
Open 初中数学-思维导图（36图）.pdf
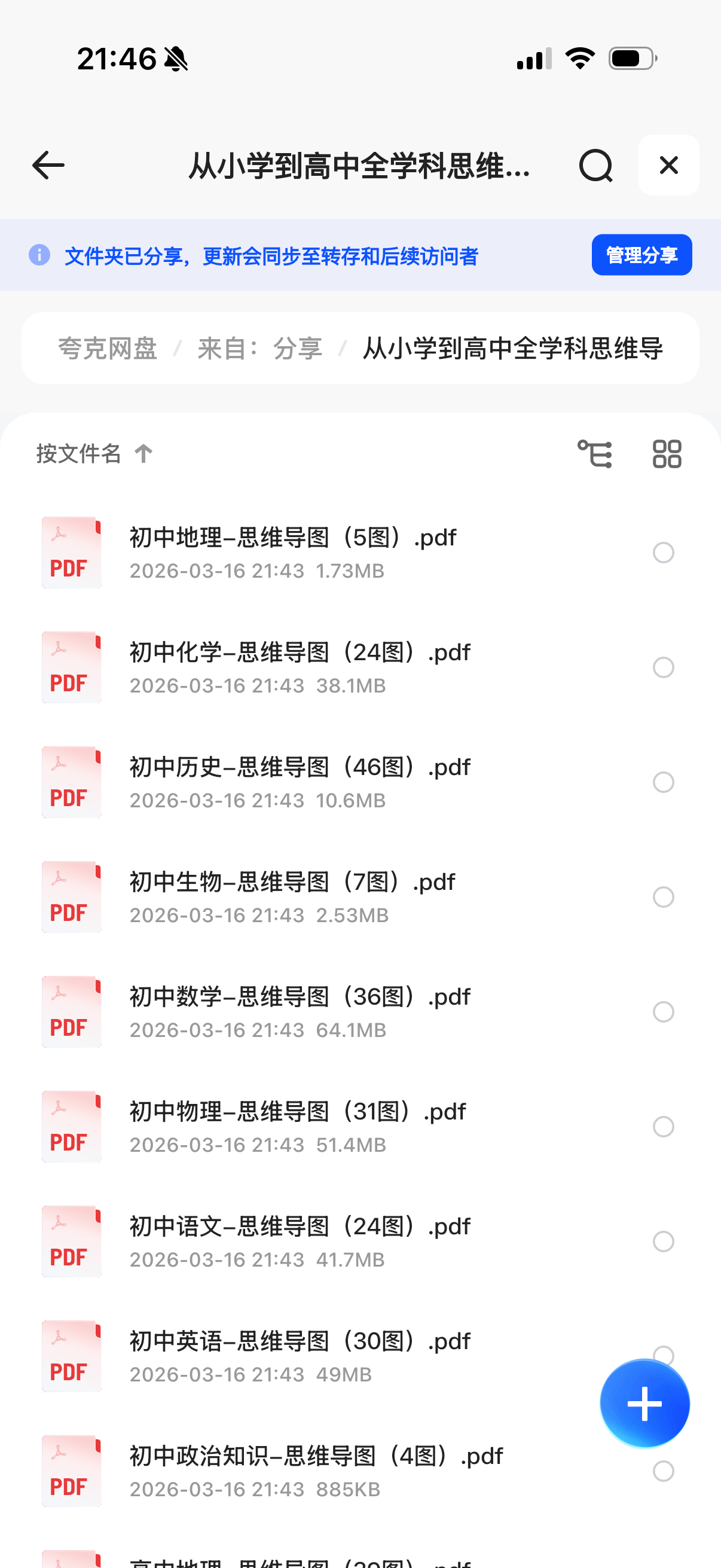point(300,997)
